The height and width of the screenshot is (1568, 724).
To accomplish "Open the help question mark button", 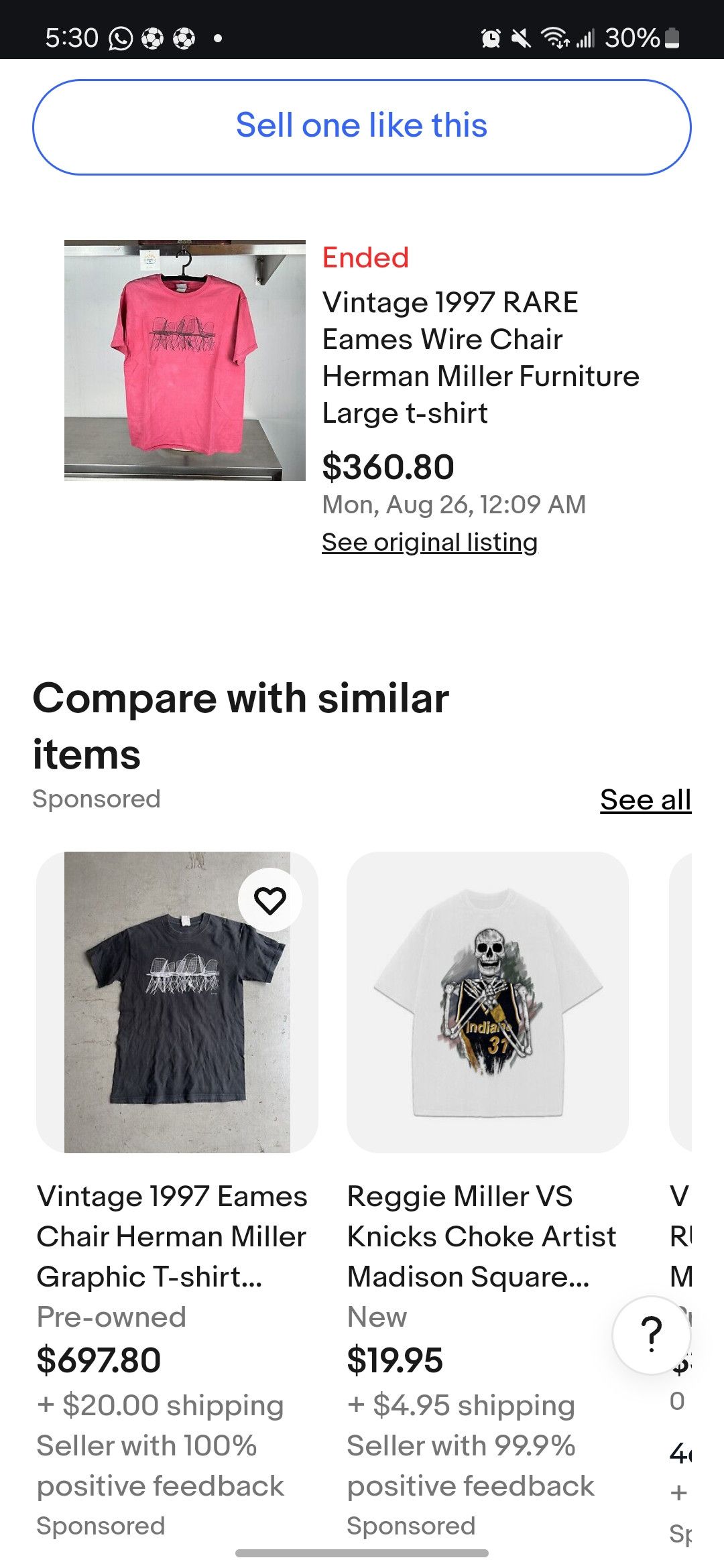I will [x=652, y=1335].
